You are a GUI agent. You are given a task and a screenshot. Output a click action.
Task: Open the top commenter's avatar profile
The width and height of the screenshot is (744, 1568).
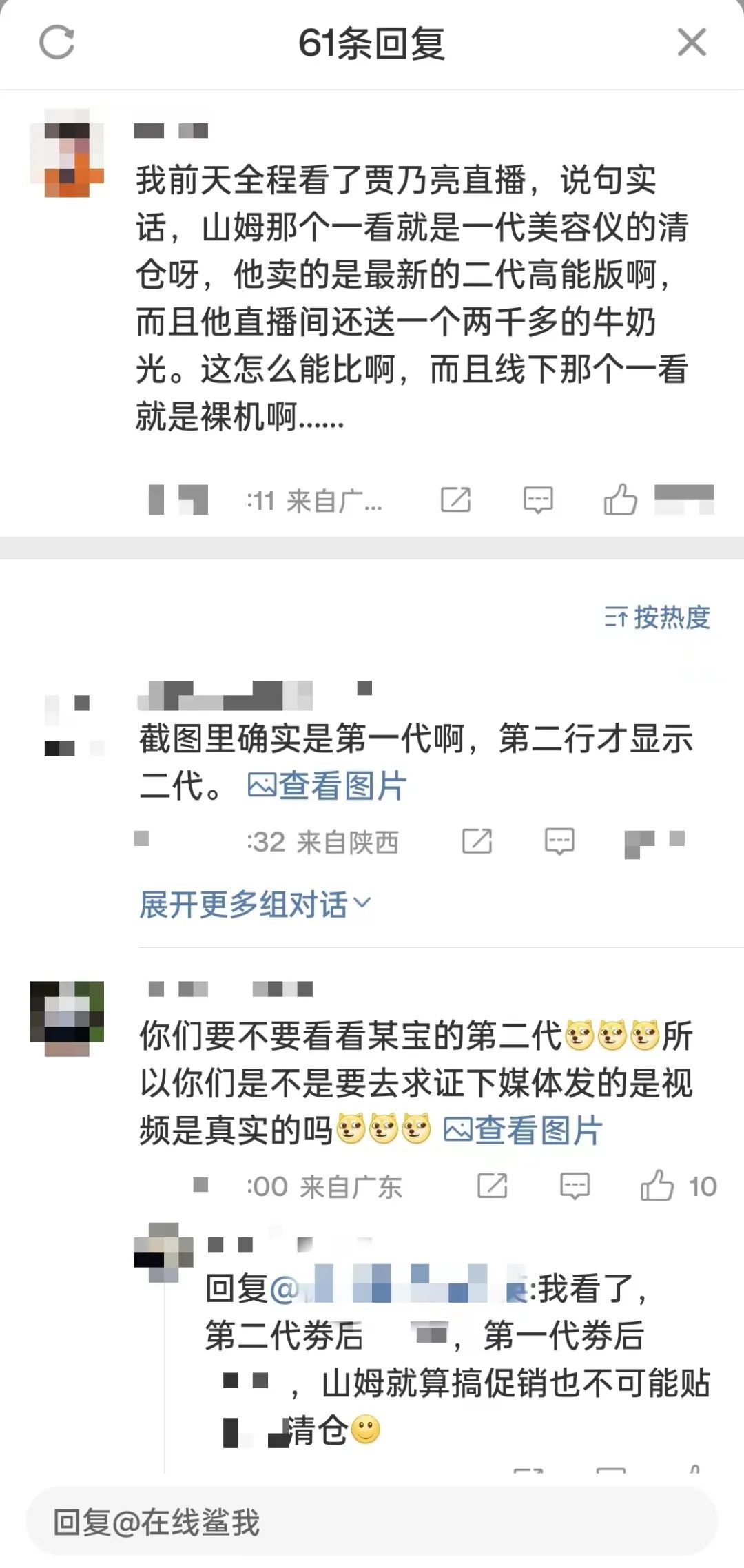click(x=67, y=153)
